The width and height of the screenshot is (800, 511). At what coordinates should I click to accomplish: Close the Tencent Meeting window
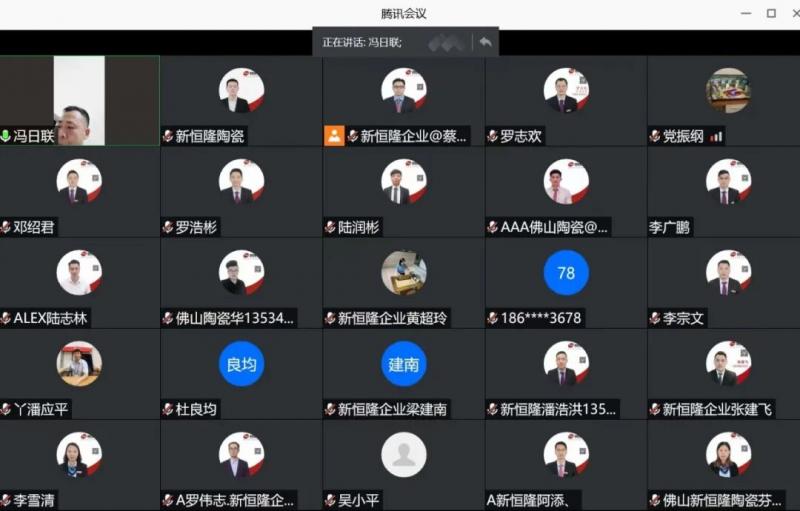tap(793, 13)
